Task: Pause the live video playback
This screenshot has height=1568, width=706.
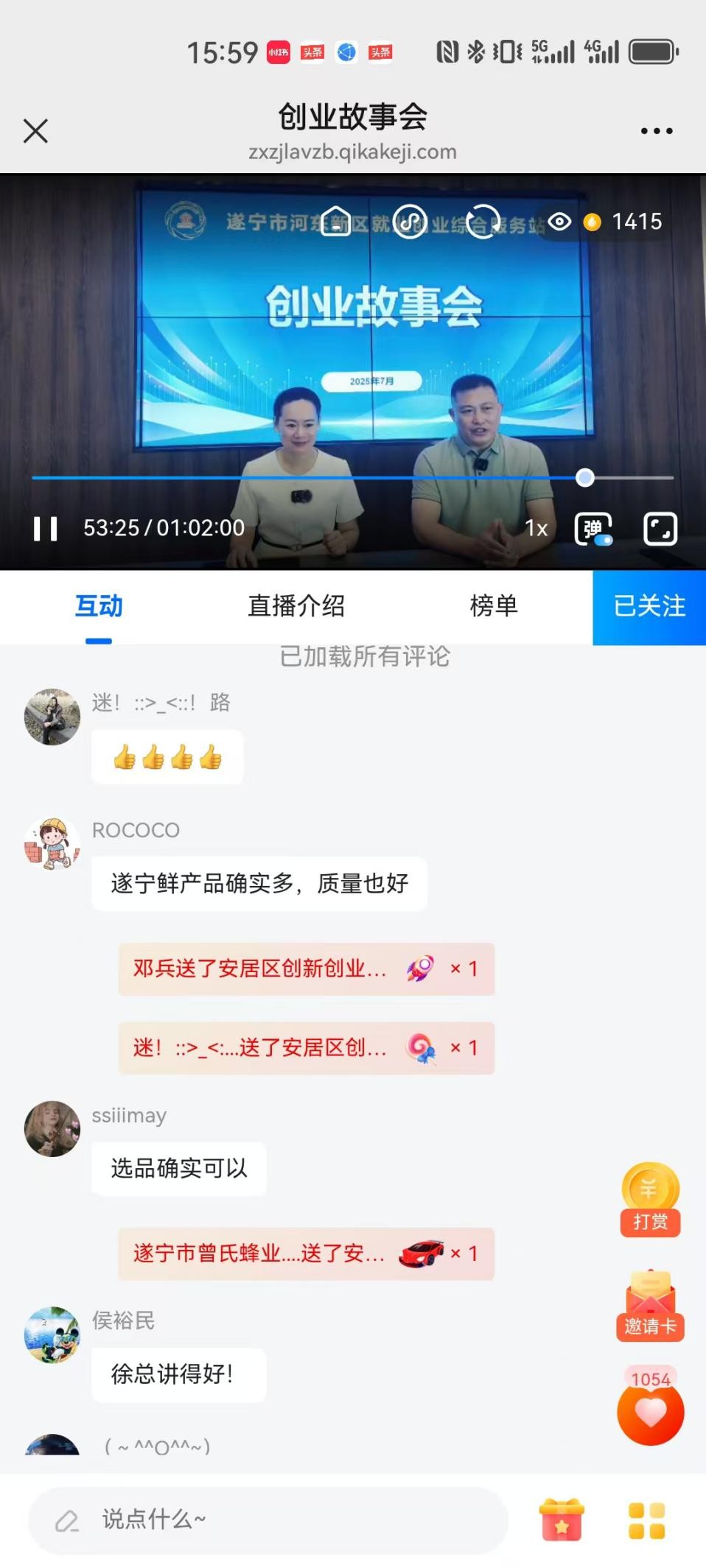Action: click(x=46, y=528)
